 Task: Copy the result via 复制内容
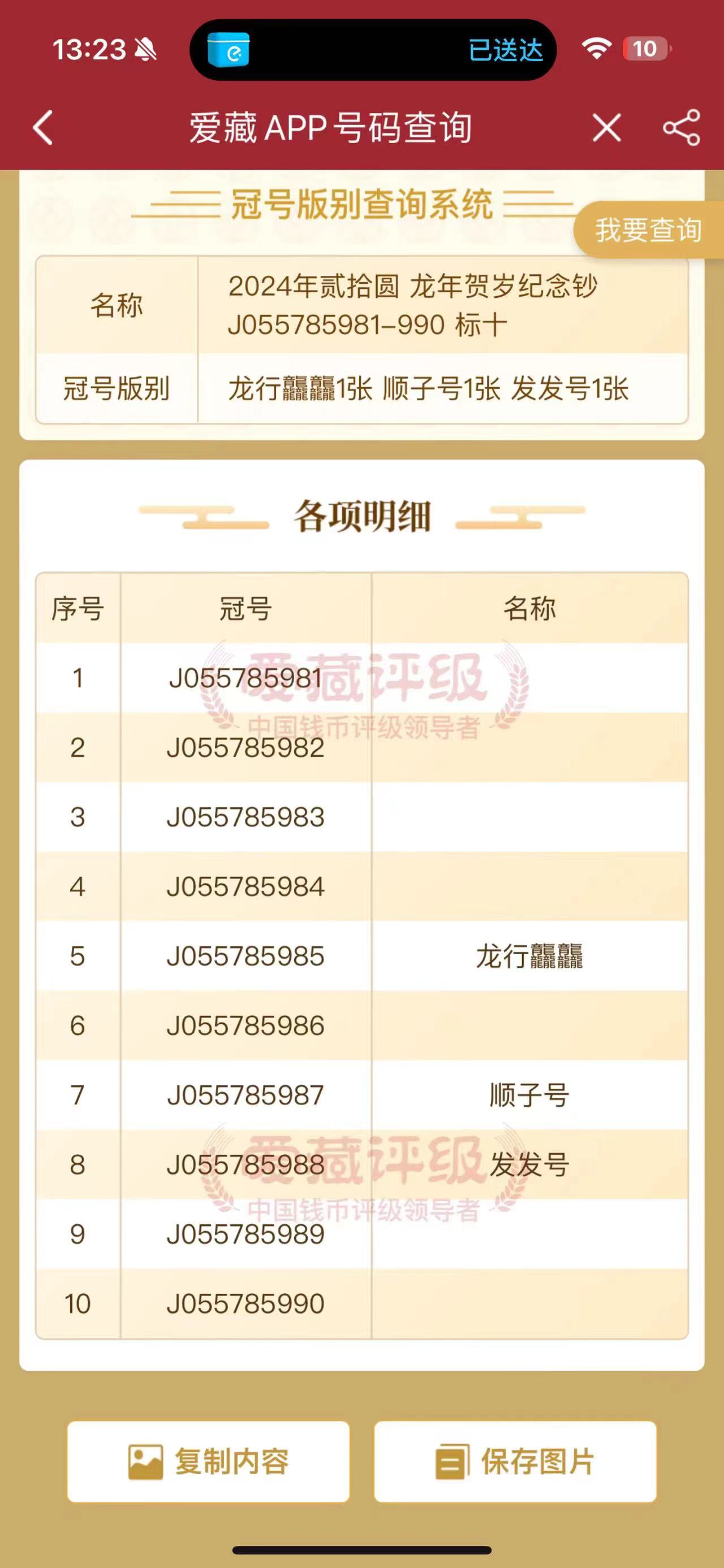click(x=208, y=1462)
